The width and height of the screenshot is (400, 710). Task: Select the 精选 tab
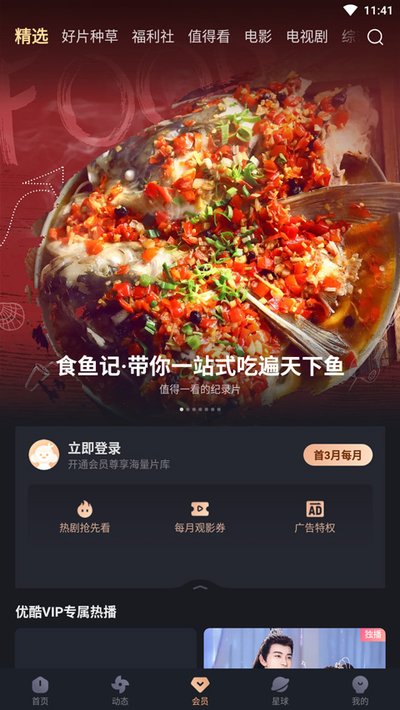[31, 37]
